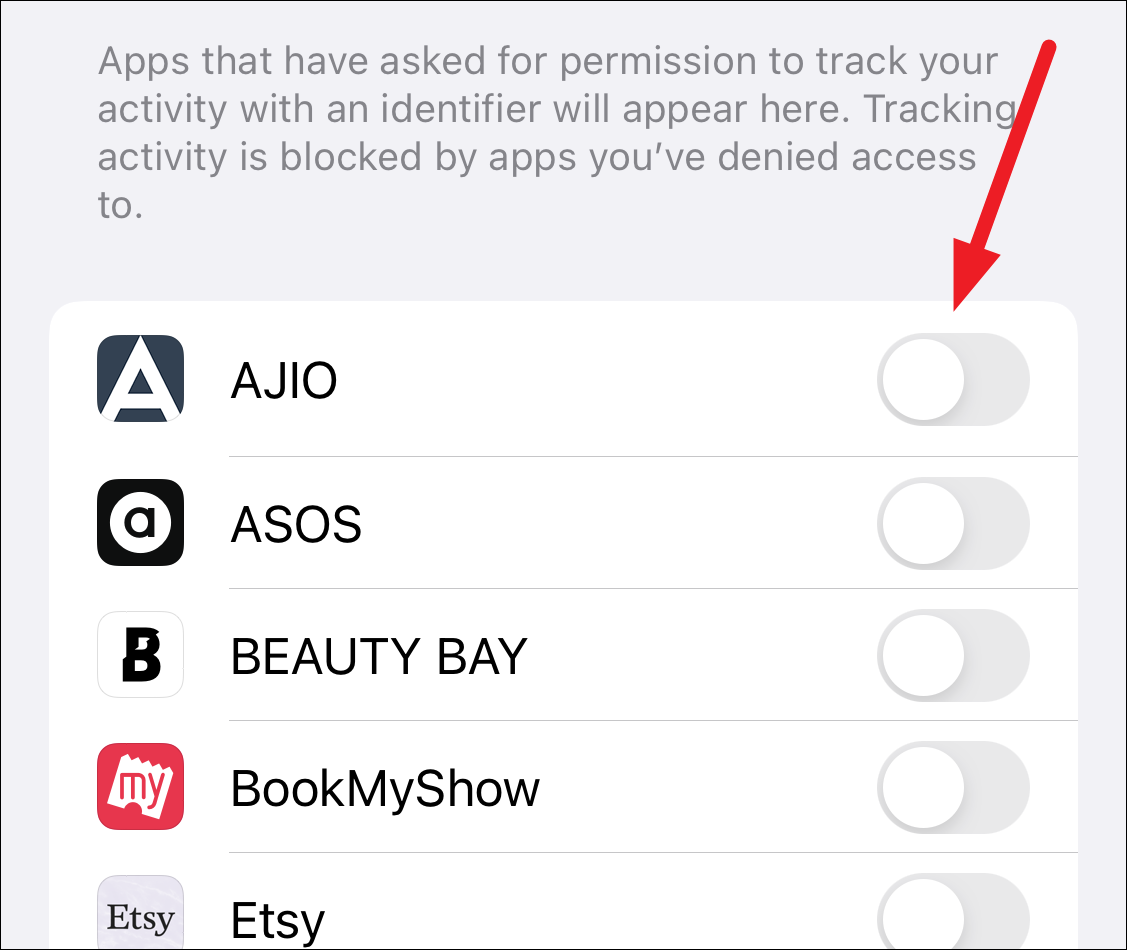1127x950 pixels.
Task: Allow BookMyShow to track activity
Action: (952, 787)
